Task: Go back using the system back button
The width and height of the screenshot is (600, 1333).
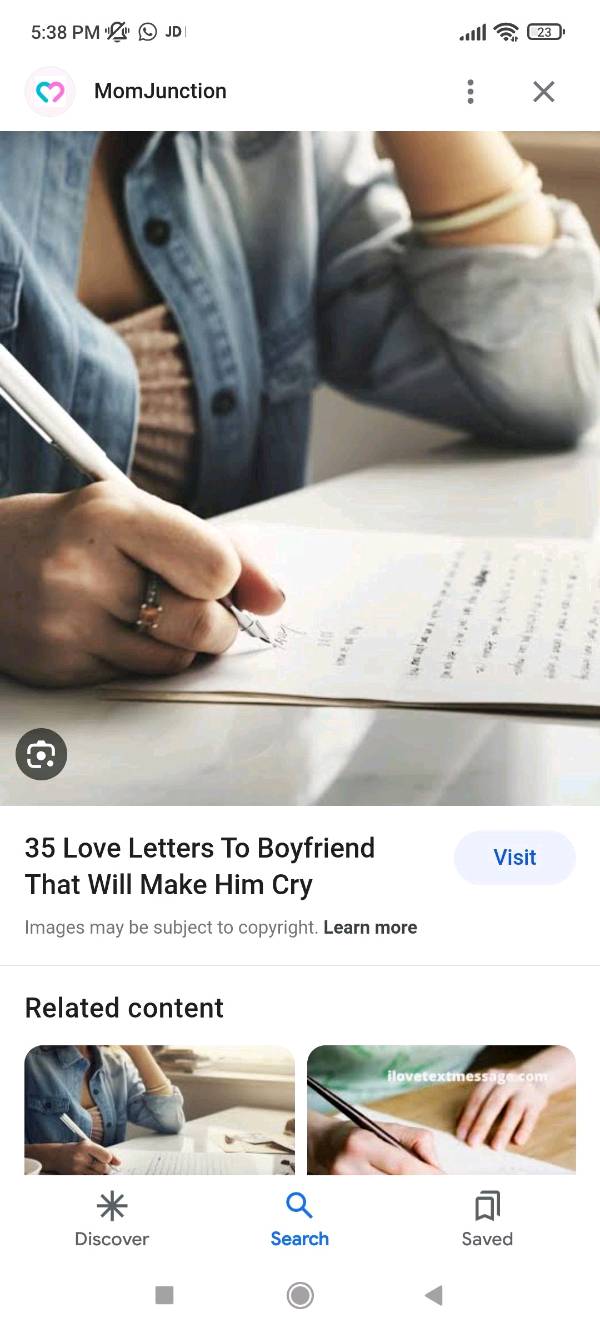Action: [x=433, y=1296]
